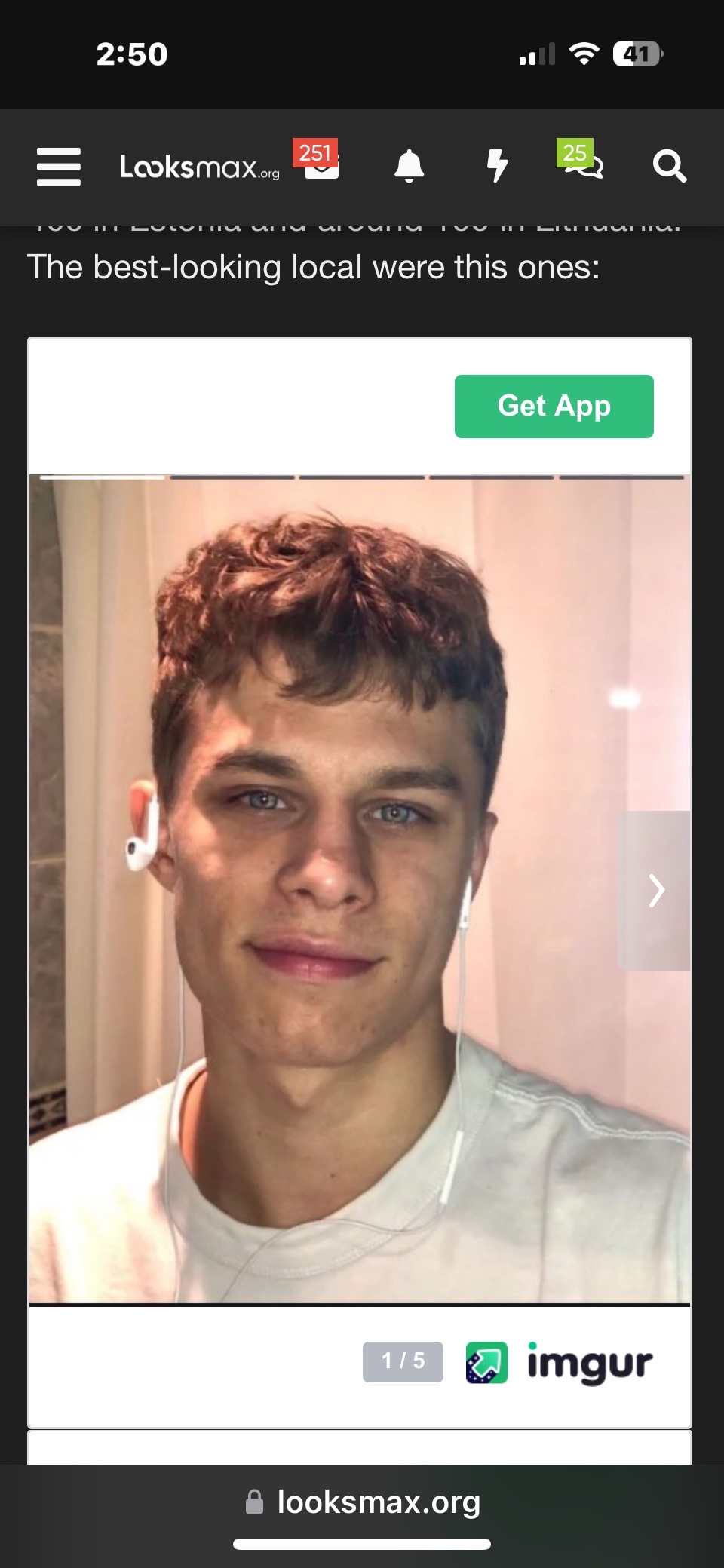
Task: Open the hamburger navigation menu
Action: pyautogui.click(x=58, y=166)
